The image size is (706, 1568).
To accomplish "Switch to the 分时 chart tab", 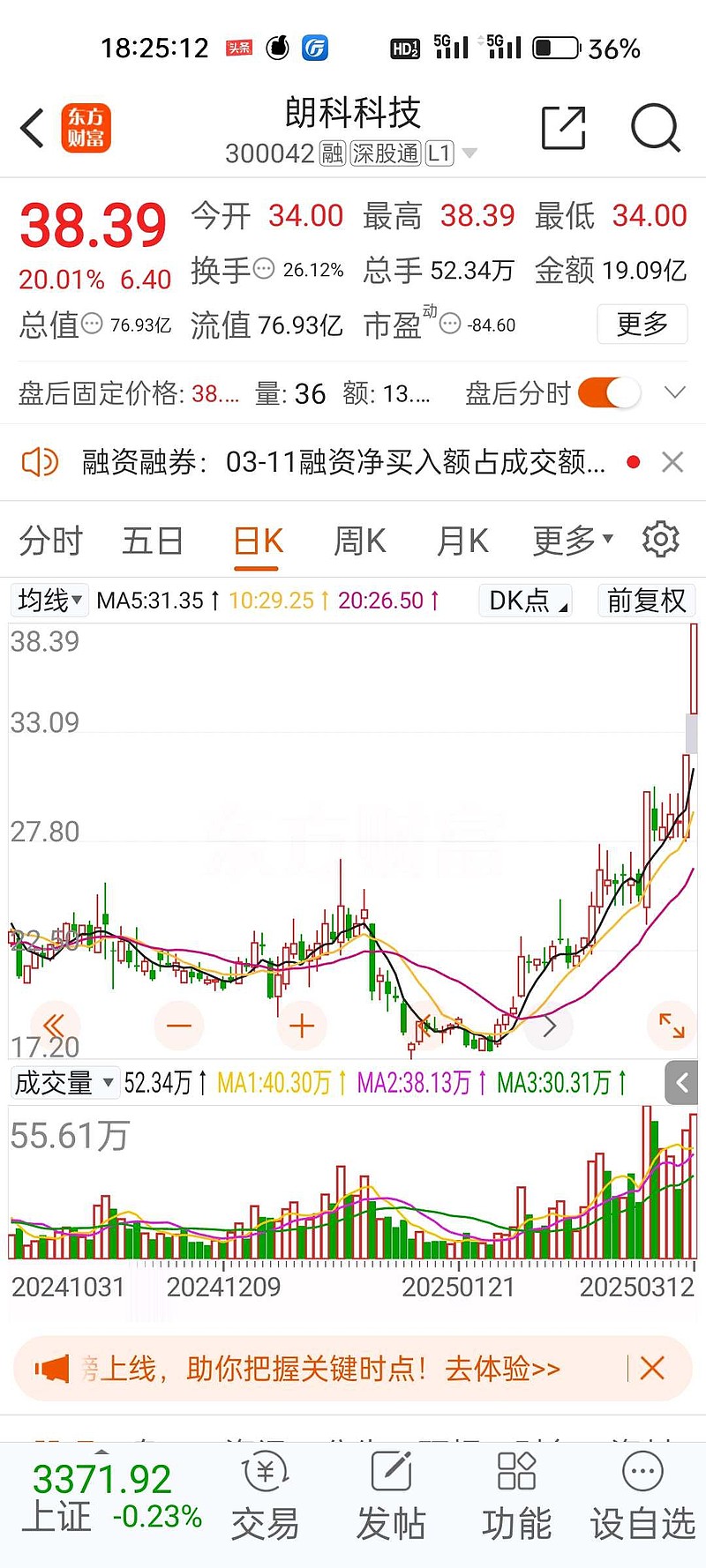I will (x=51, y=541).
